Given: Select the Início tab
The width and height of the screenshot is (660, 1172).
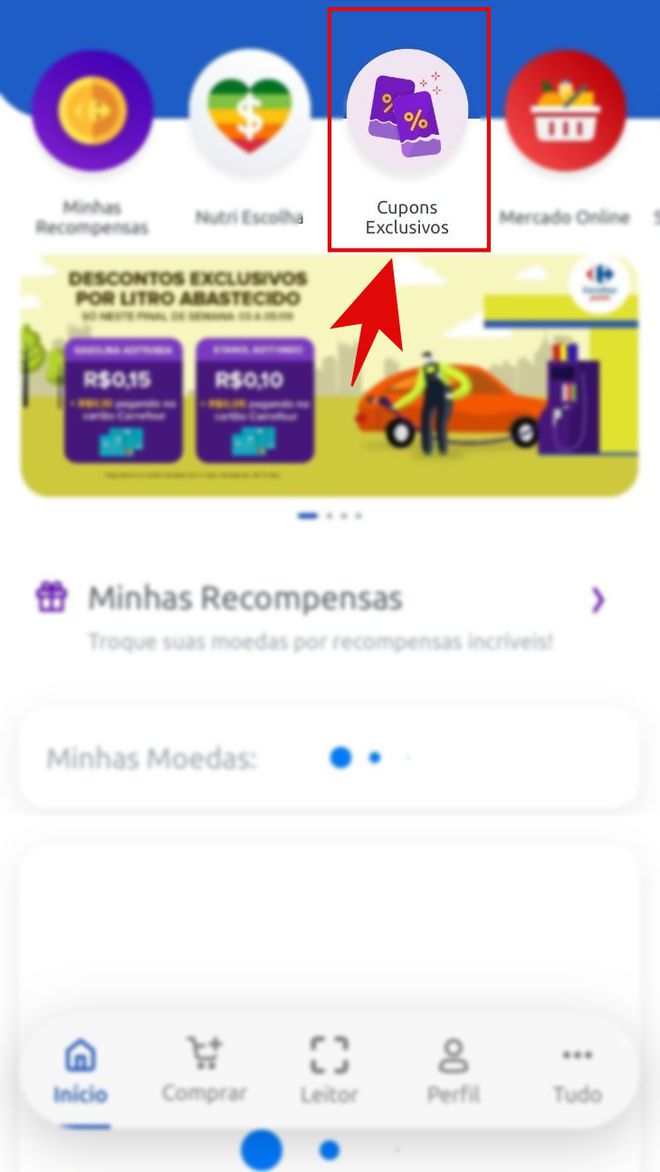Looking at the screenshot, I should pyautogui.click(x=80, y=1070).
